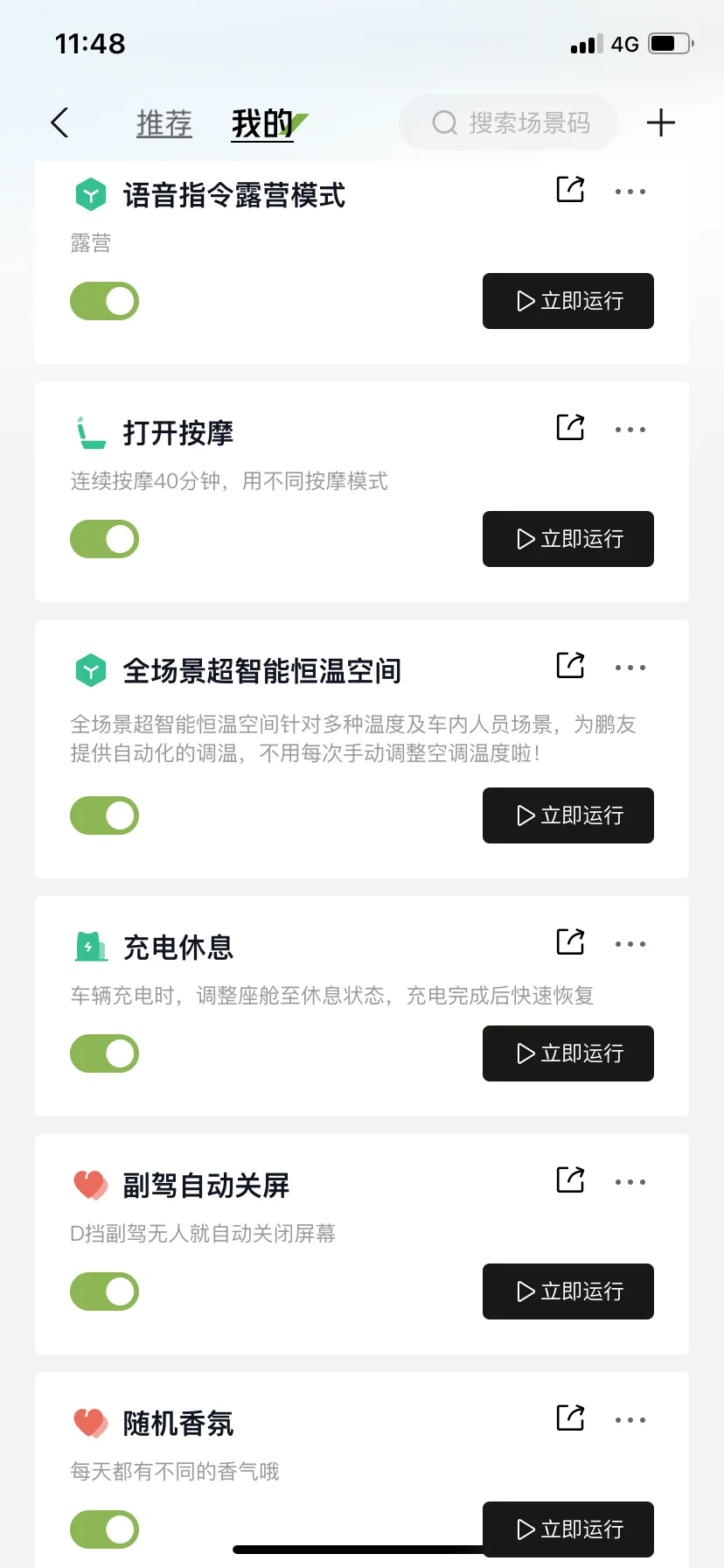The width and height of the screenshot is (724, 1568).
Task: Run 打开按摩 scene immediately
Action: tap(568, 539)
